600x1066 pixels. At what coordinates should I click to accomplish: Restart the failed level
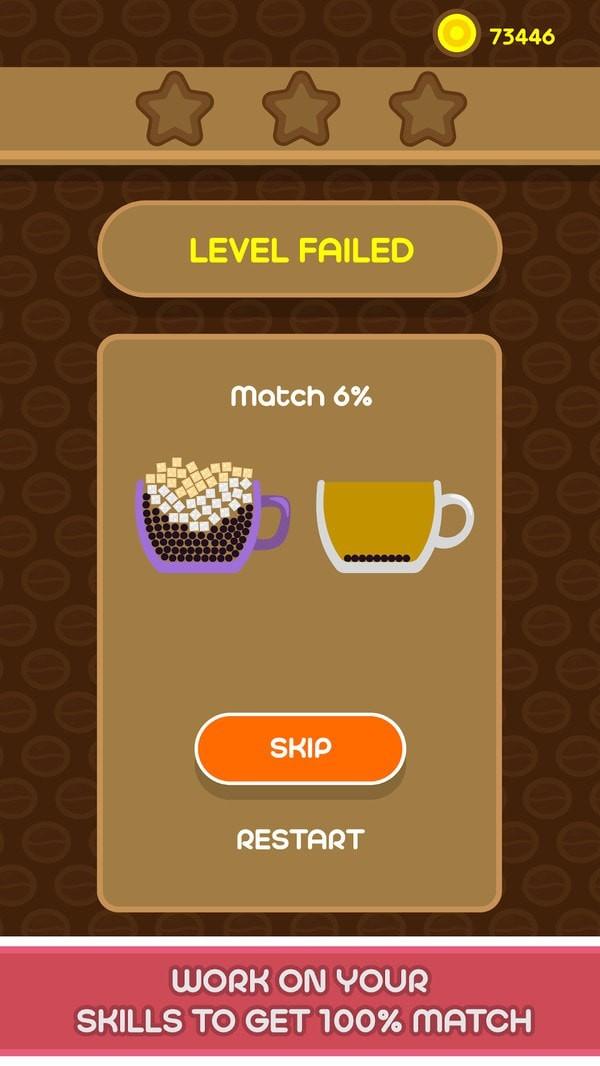[300, 839]
